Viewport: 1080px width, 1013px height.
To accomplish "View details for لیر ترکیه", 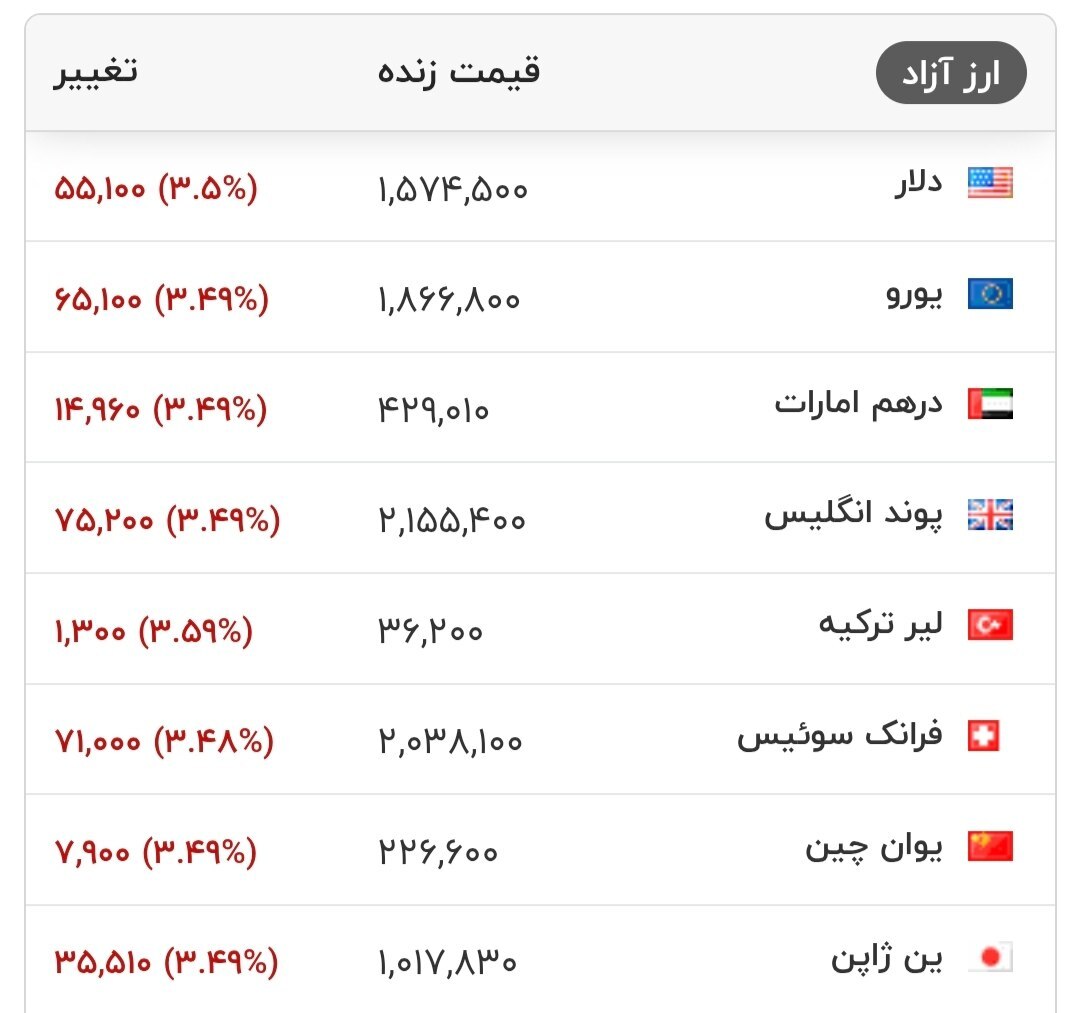I will tap(880, 627).
